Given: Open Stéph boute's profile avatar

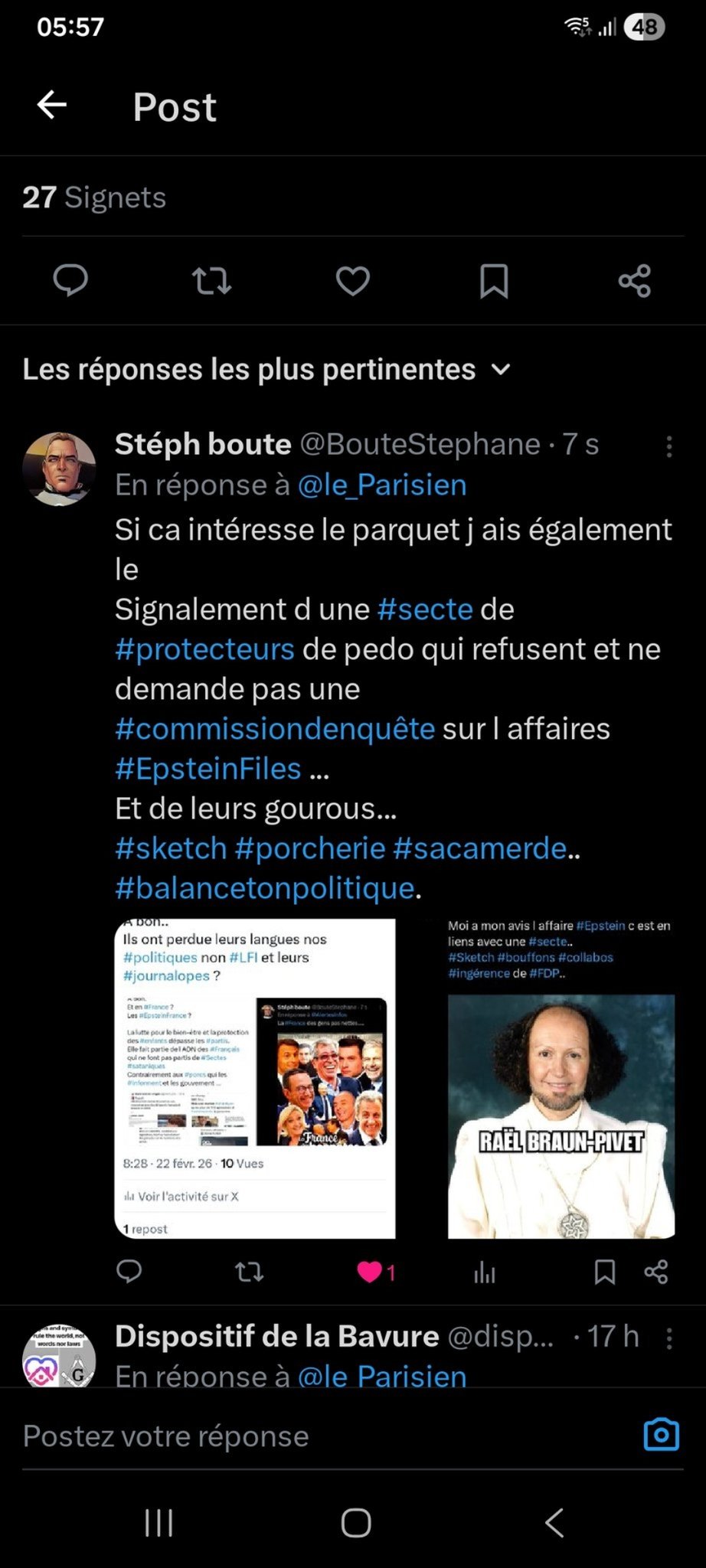Looking at the screenshot, I should pos(59,469).
